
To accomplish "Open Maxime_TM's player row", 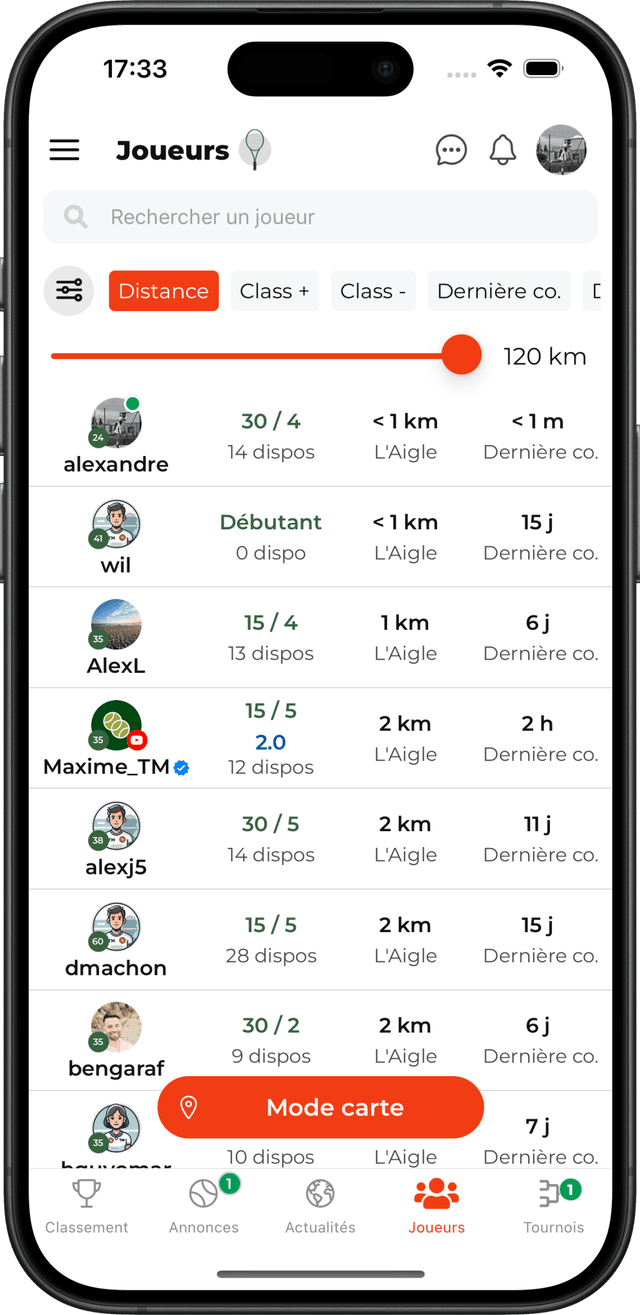I will [320, 739].
